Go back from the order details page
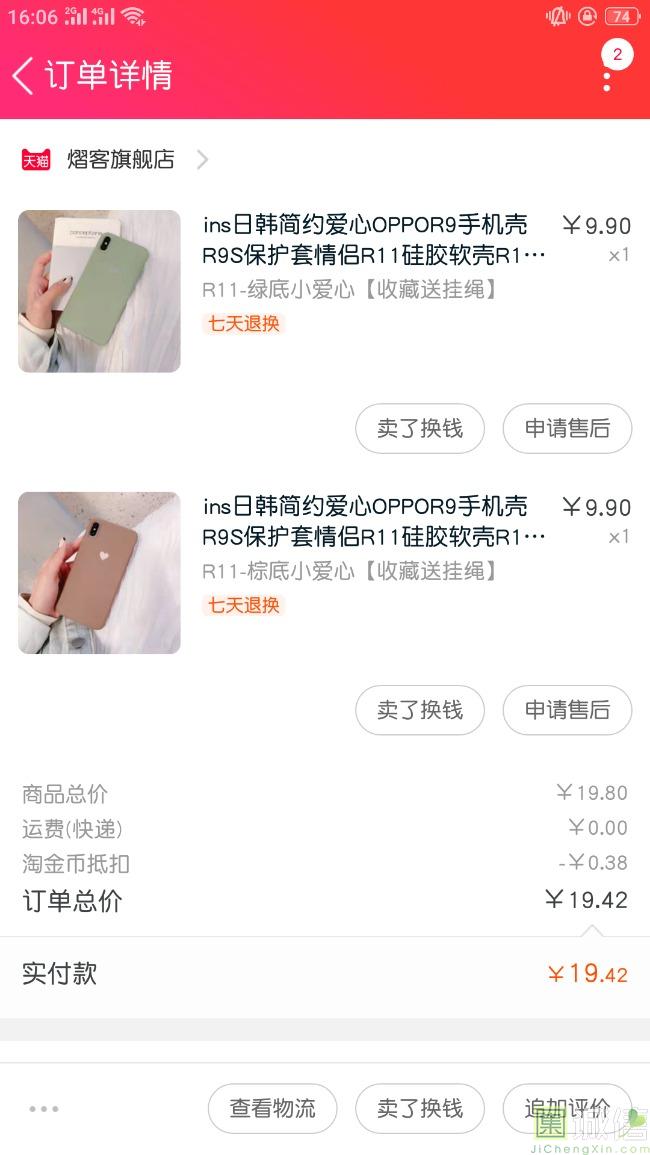650x1155 pixels. pos(24,75)
